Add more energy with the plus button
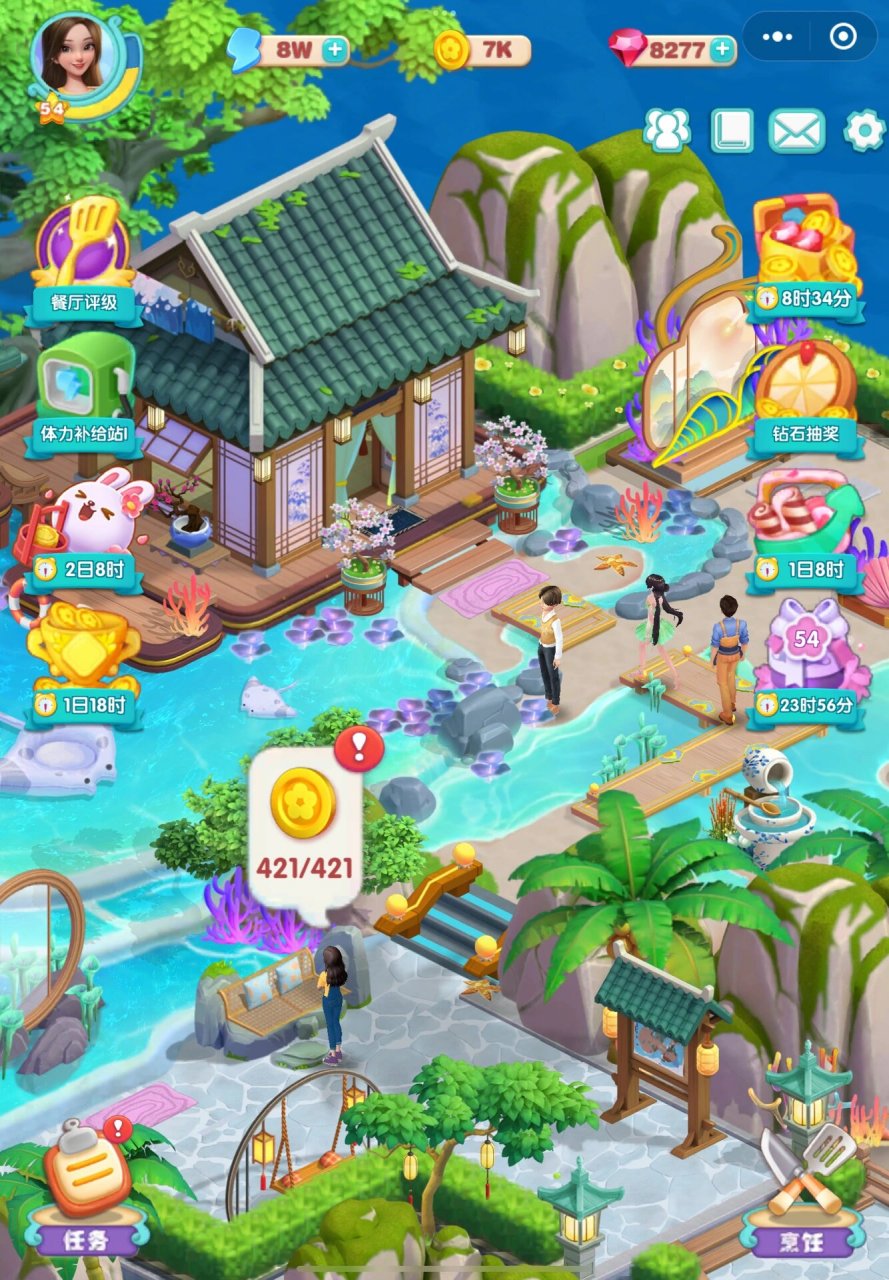889x1280 pixels. coord(335,49)
